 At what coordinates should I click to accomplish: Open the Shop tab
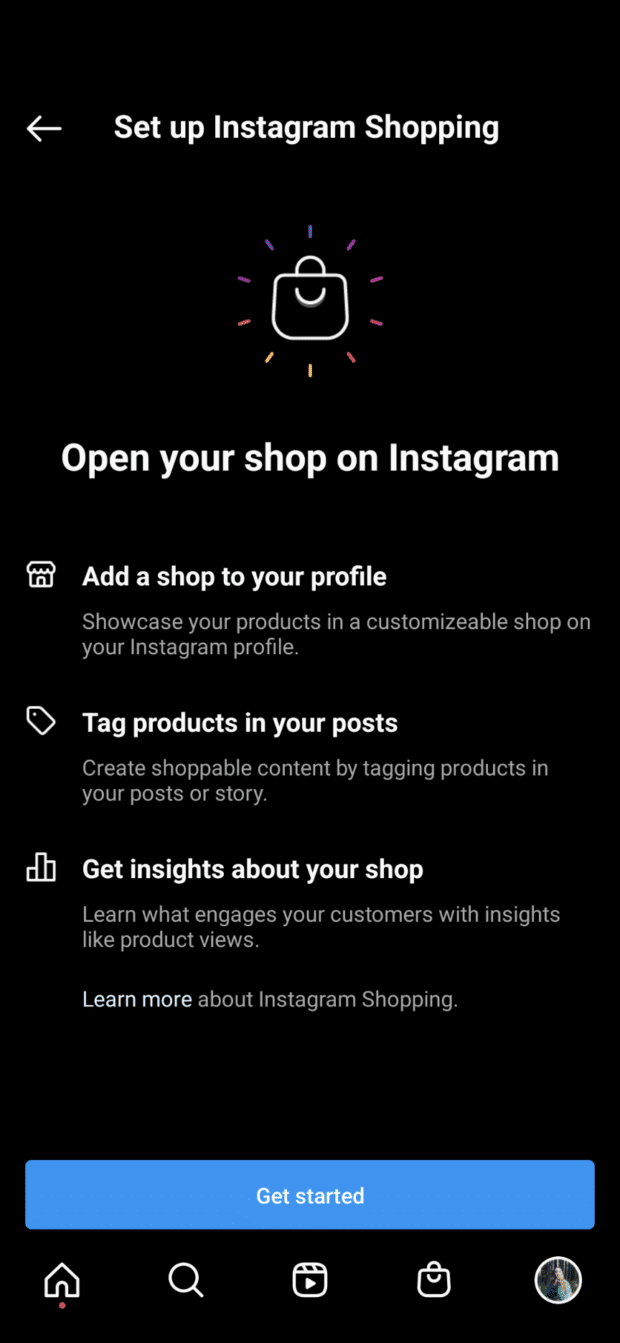point(433,1279)
